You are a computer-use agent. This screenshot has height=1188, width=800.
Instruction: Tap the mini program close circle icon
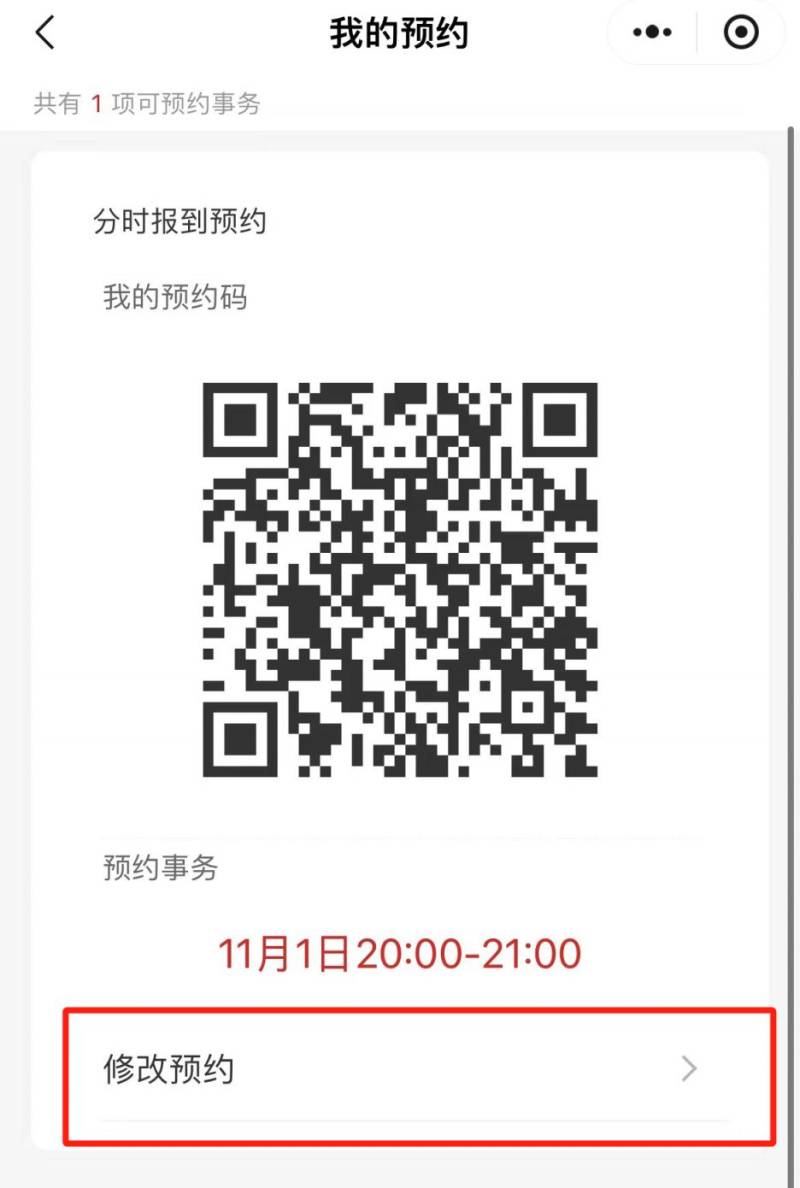pyautogui.click(x=740, y=32)
